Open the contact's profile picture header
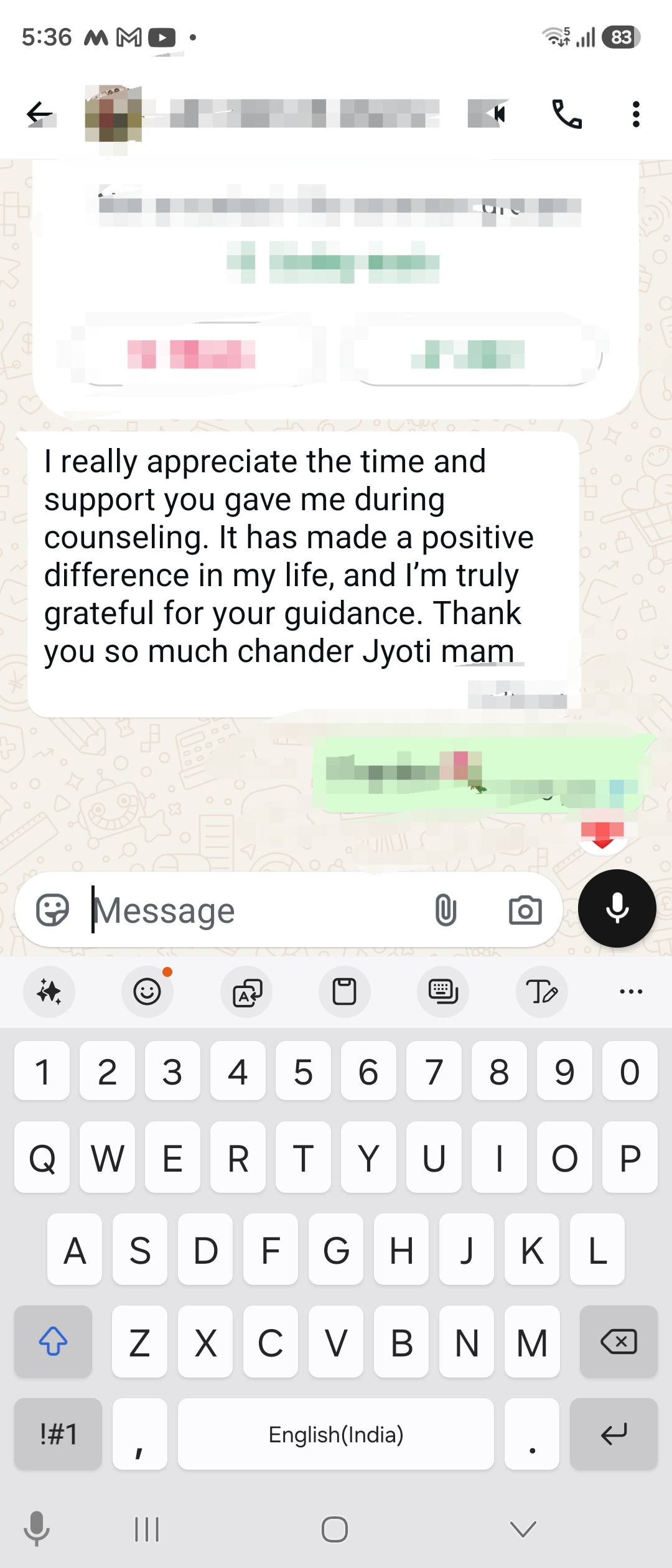This screenshot has width=672, height=1568. (113, 114)
